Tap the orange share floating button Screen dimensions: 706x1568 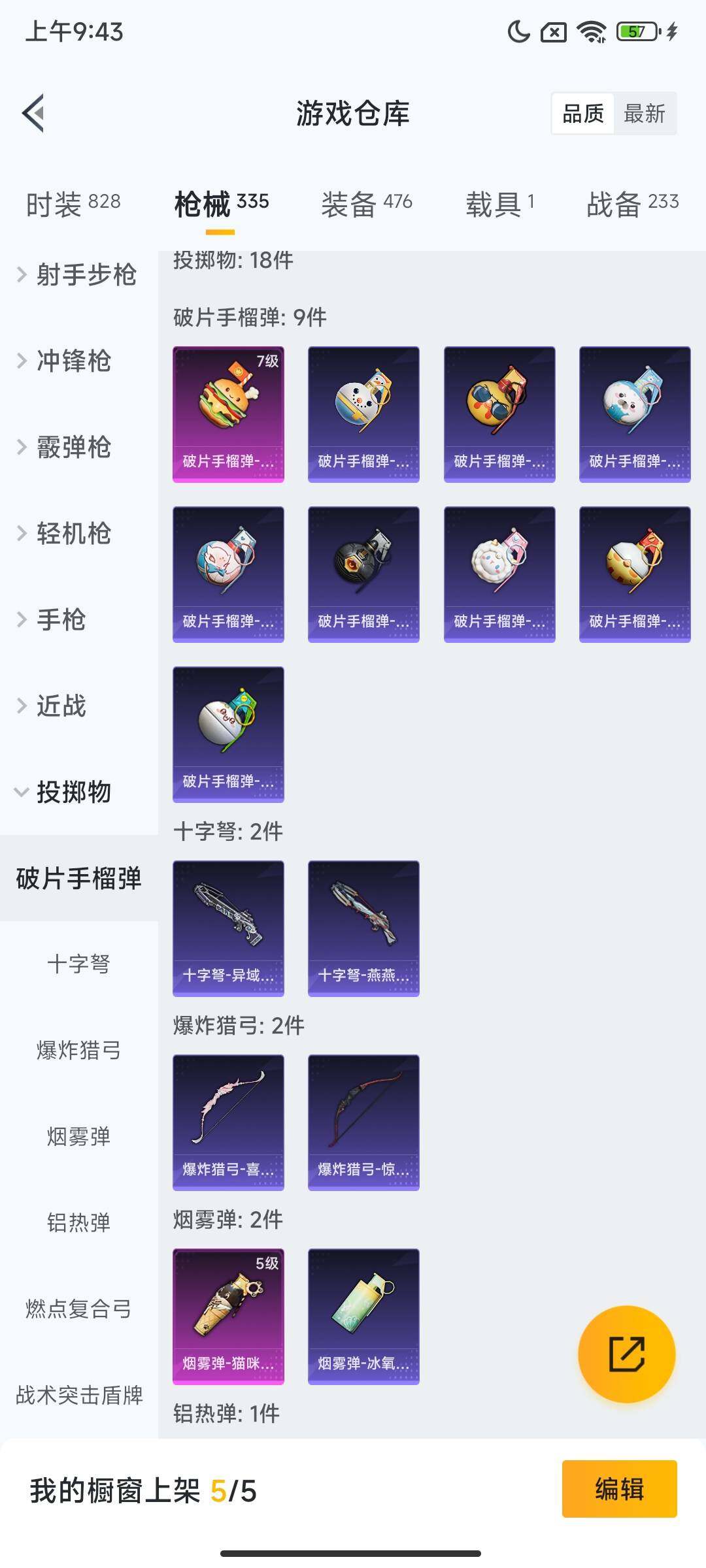pyautogui.click(x=626, y=1354)
